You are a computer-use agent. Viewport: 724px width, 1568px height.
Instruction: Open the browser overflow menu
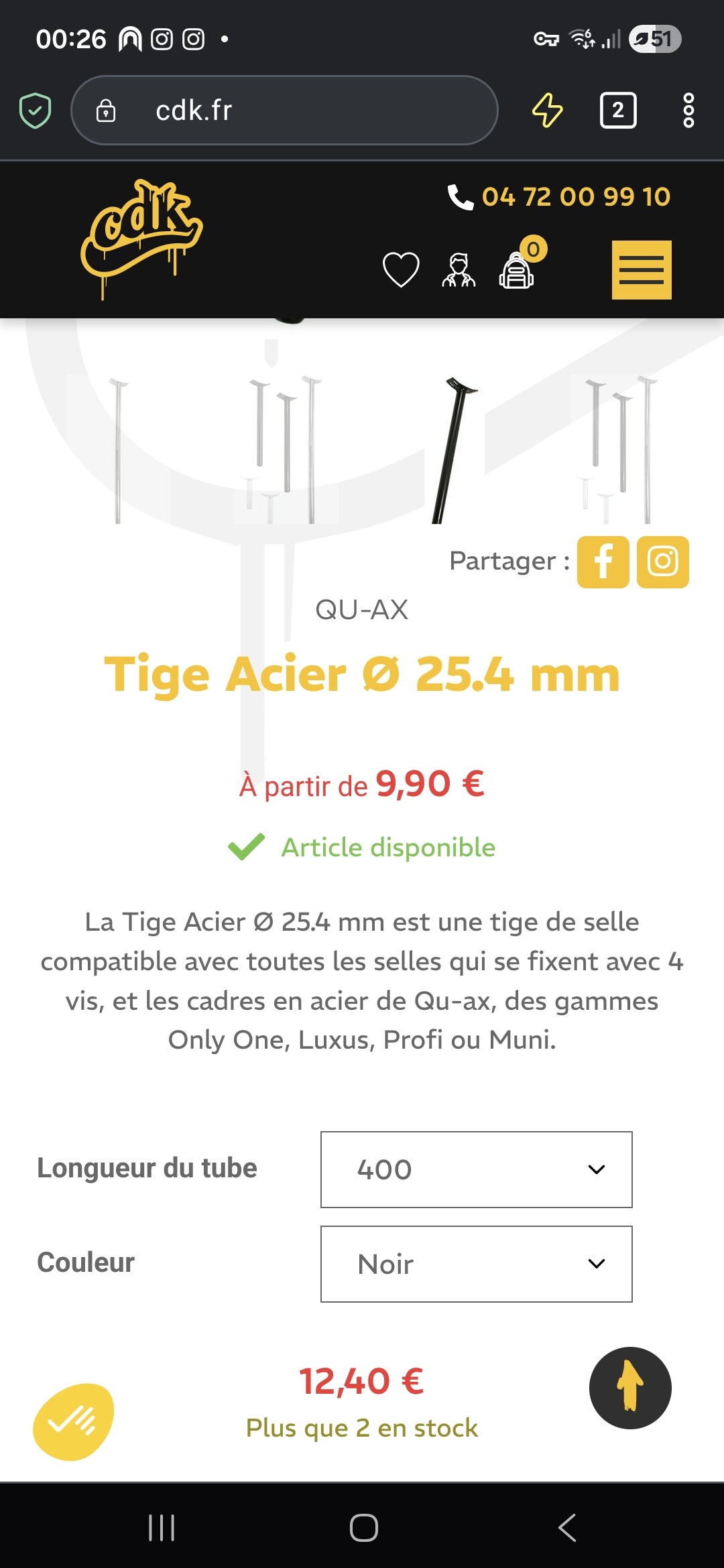pos(688,111)
